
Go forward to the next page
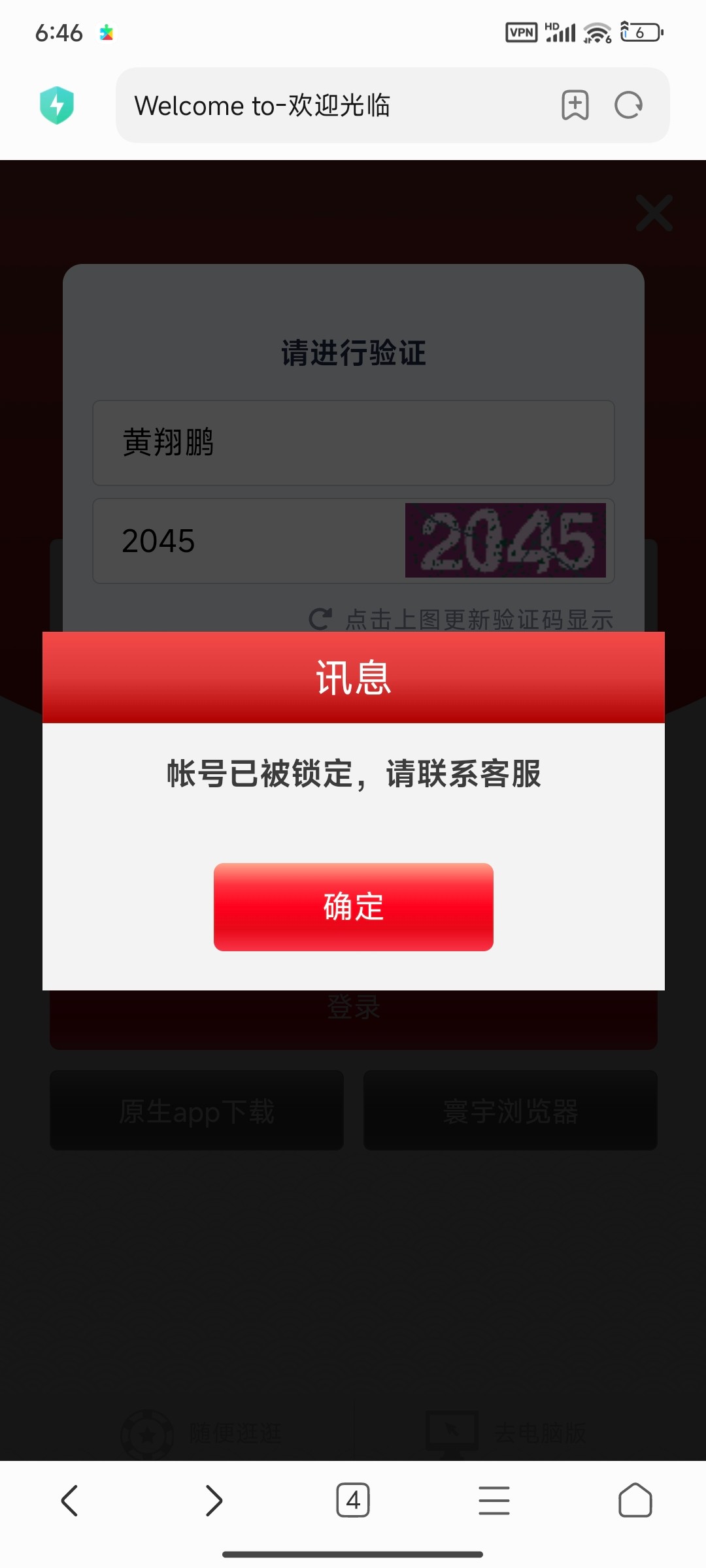213,1500
